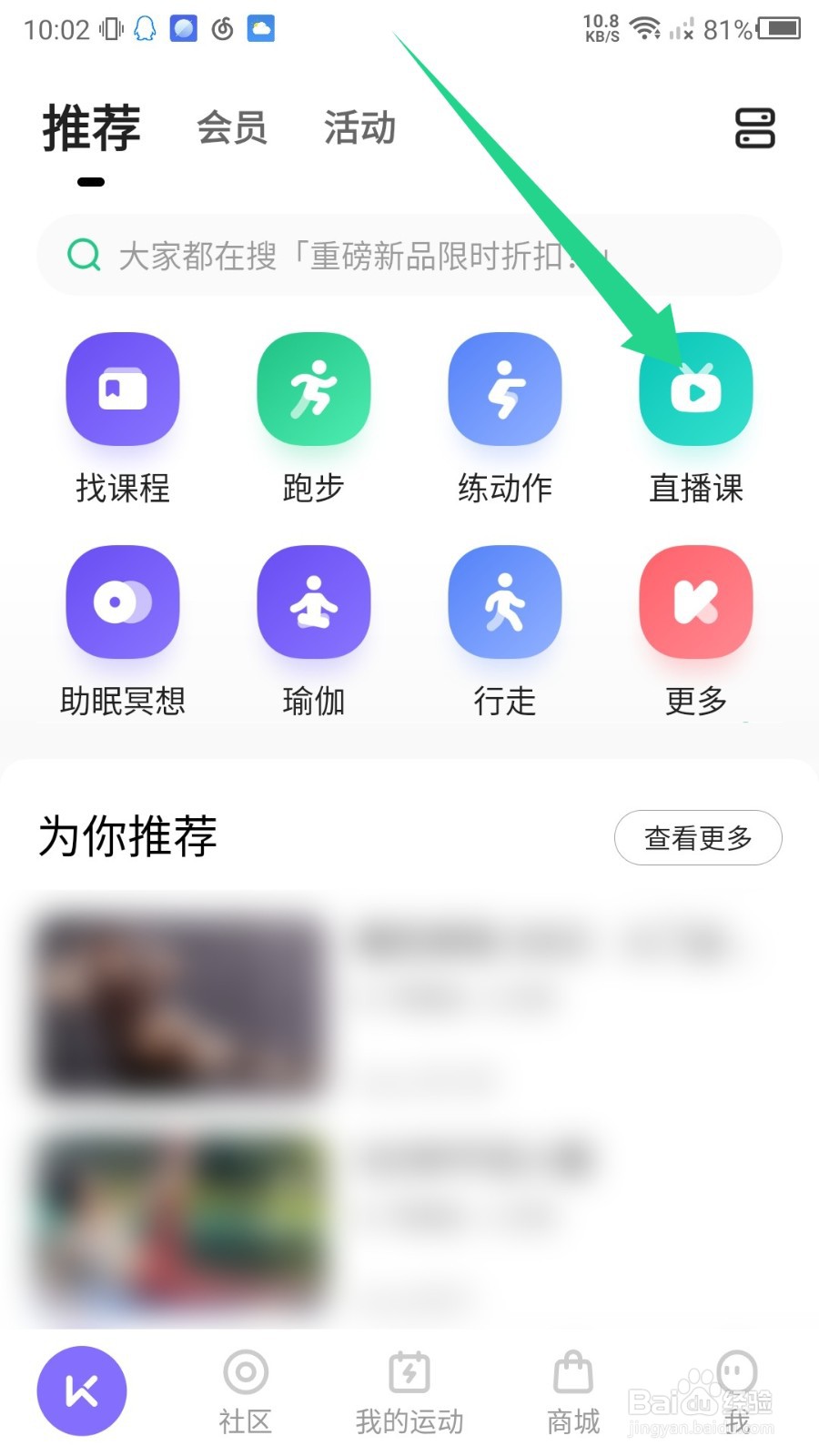Select the 助眠冥想 meditation icon
819x1456 pixels.
pos(122,602)
